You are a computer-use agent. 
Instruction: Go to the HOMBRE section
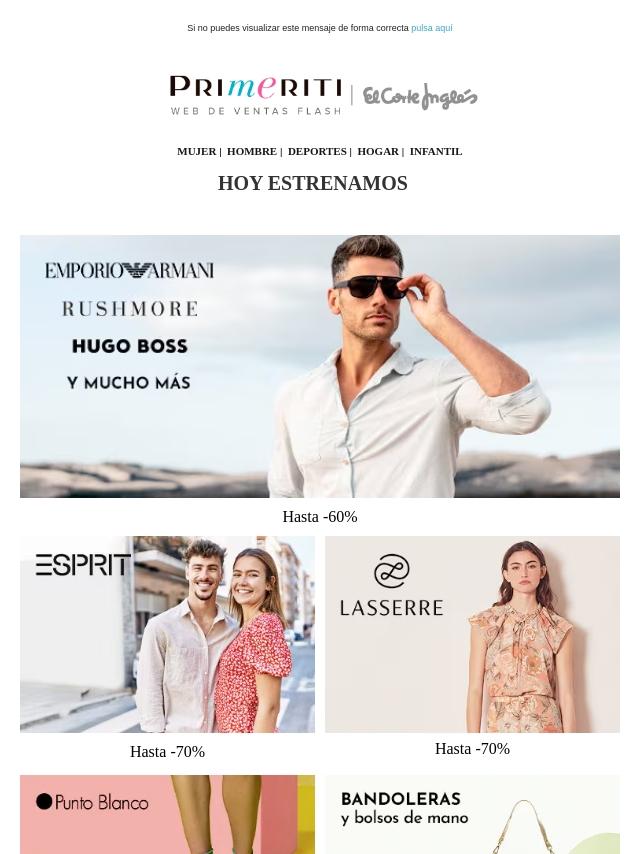click(251, 151)
